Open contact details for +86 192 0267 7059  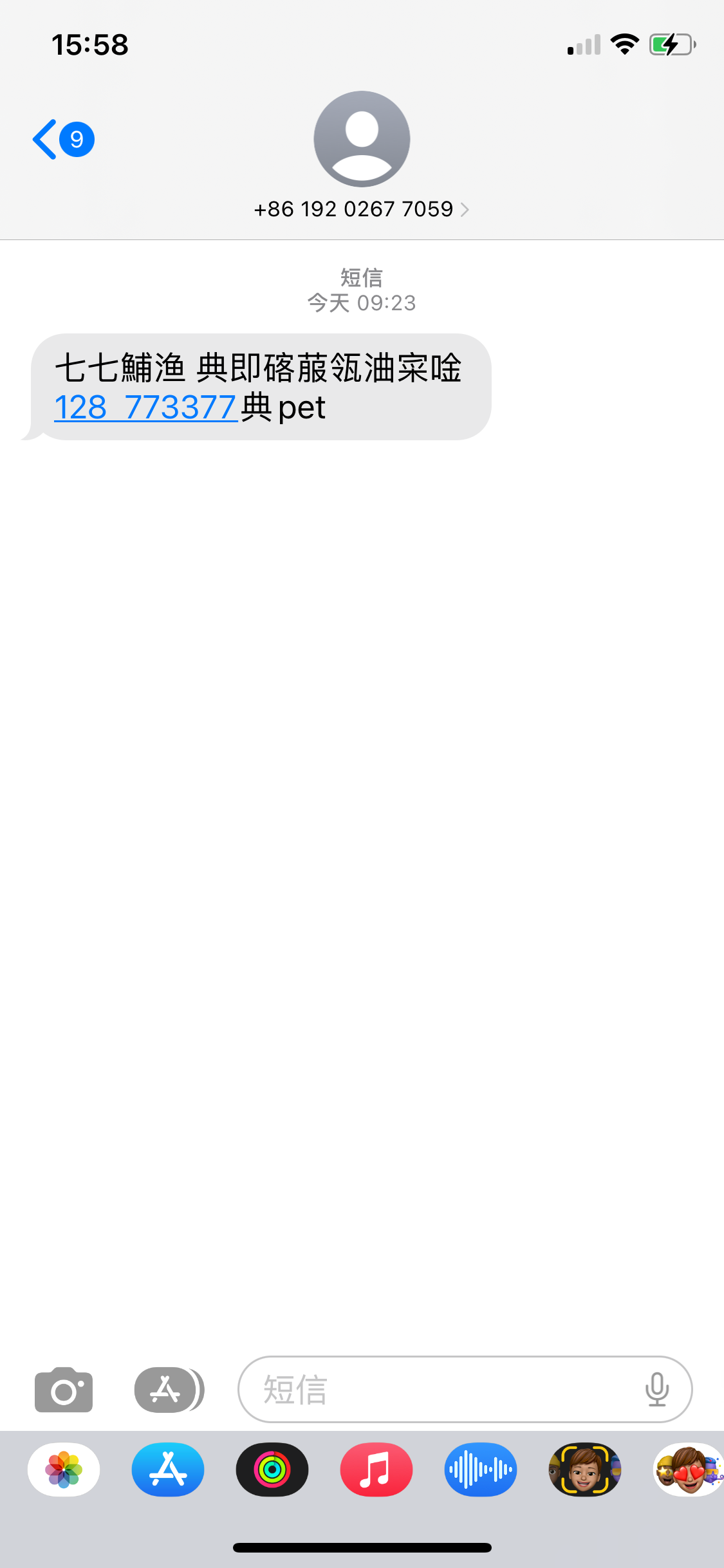click(361, 209)
